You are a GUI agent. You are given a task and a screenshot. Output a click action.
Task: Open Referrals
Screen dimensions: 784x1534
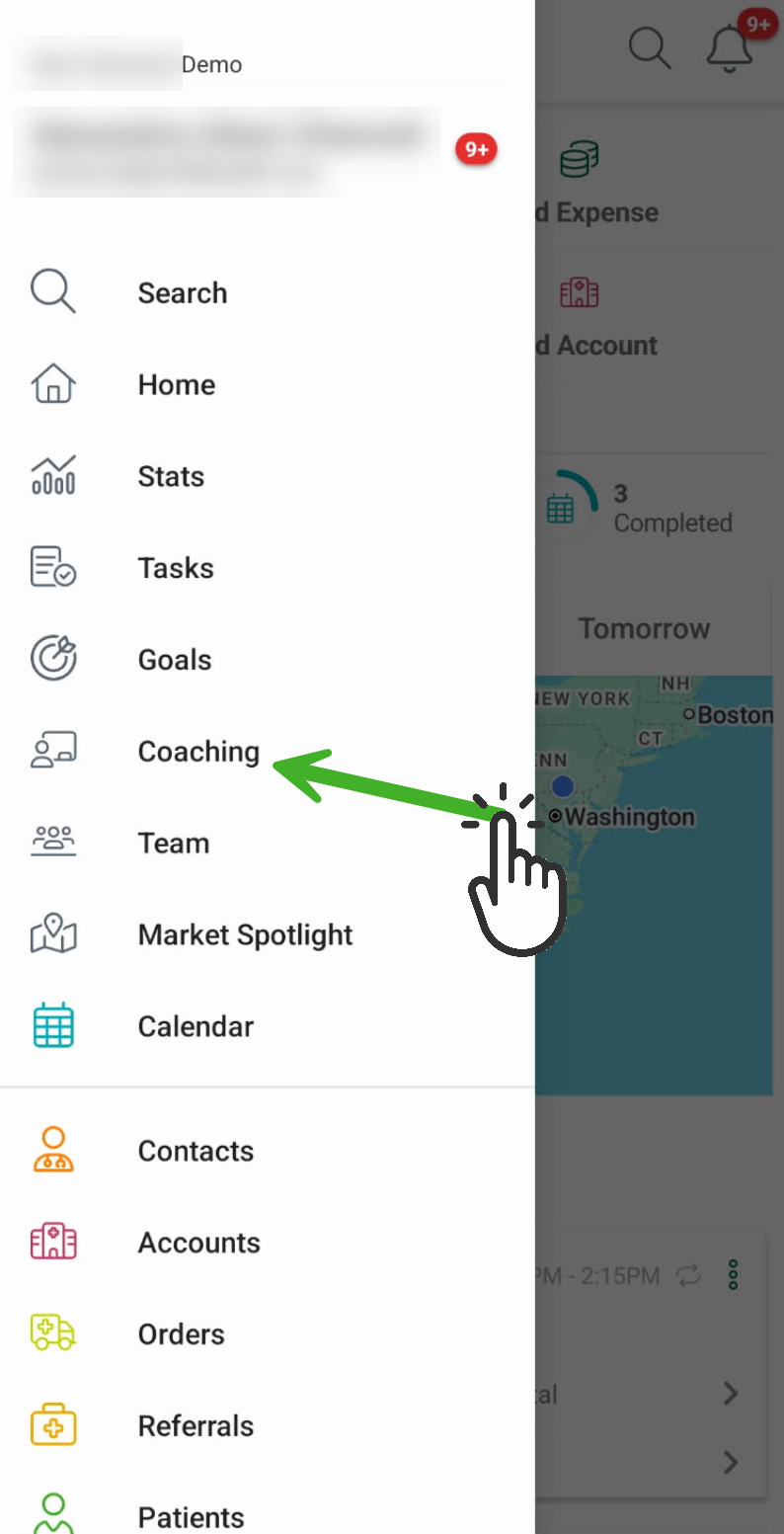[267, 1426]
